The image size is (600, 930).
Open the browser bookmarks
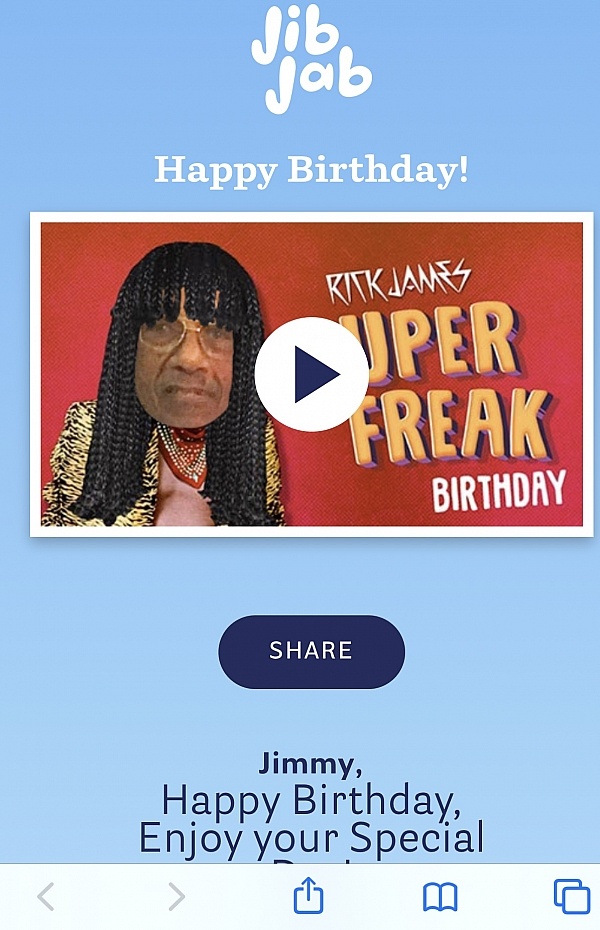(x=440, y=897)
